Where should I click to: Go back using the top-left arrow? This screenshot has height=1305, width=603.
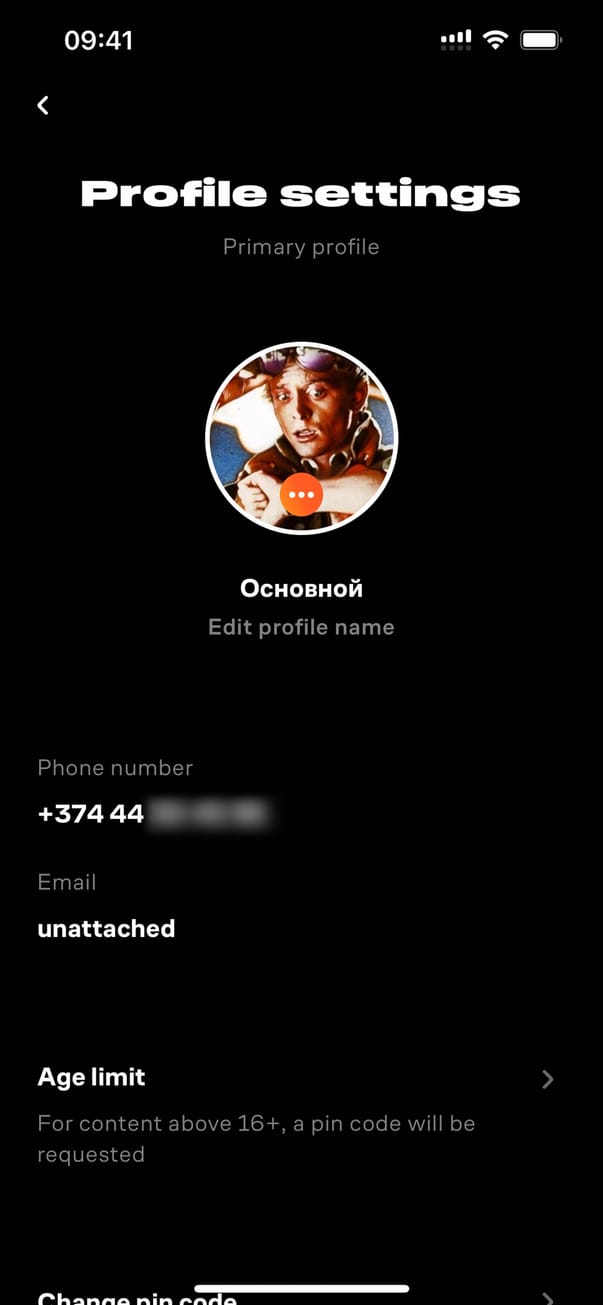tap(43, 105)
